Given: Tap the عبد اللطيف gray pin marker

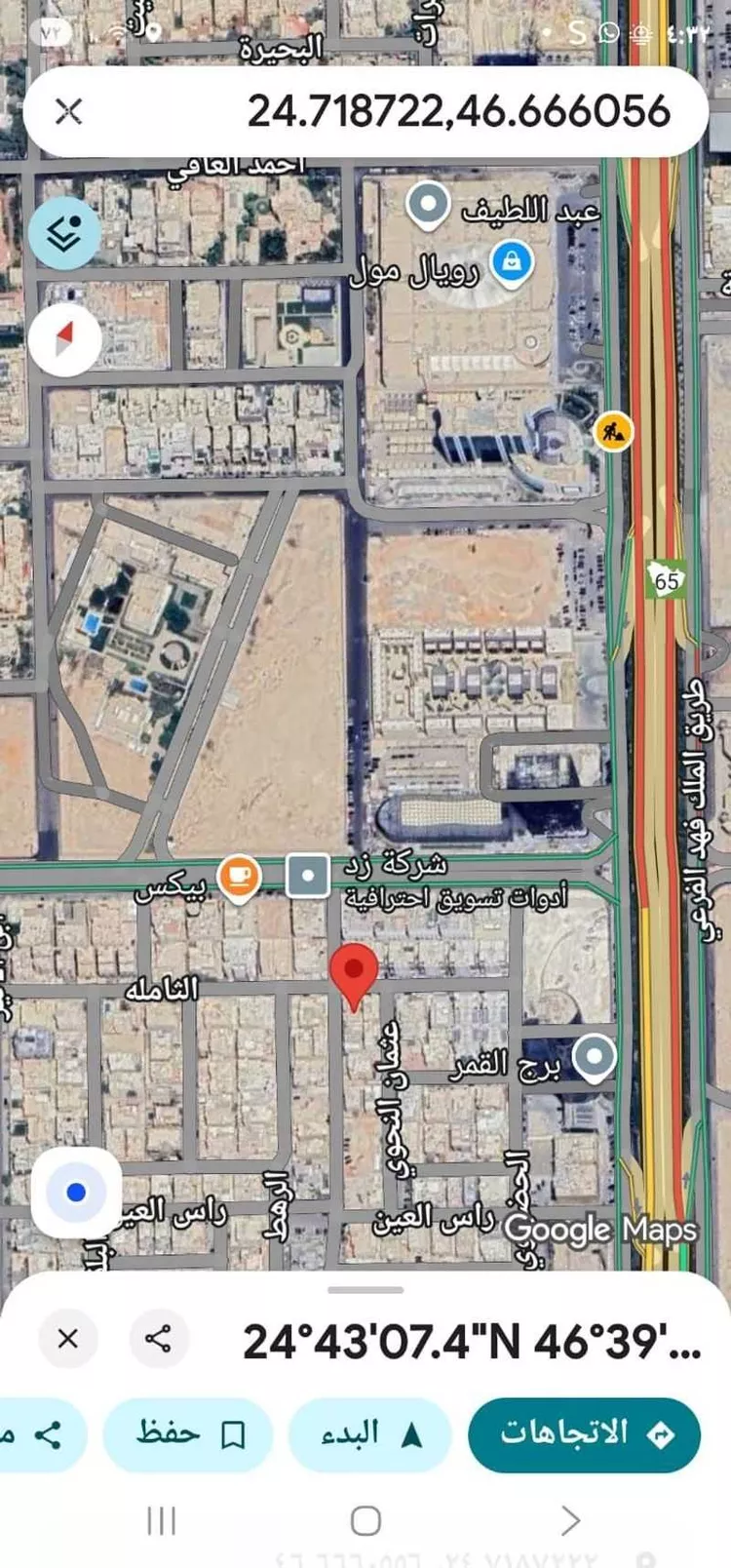Looking at the screenshot, I should (428, 205).
